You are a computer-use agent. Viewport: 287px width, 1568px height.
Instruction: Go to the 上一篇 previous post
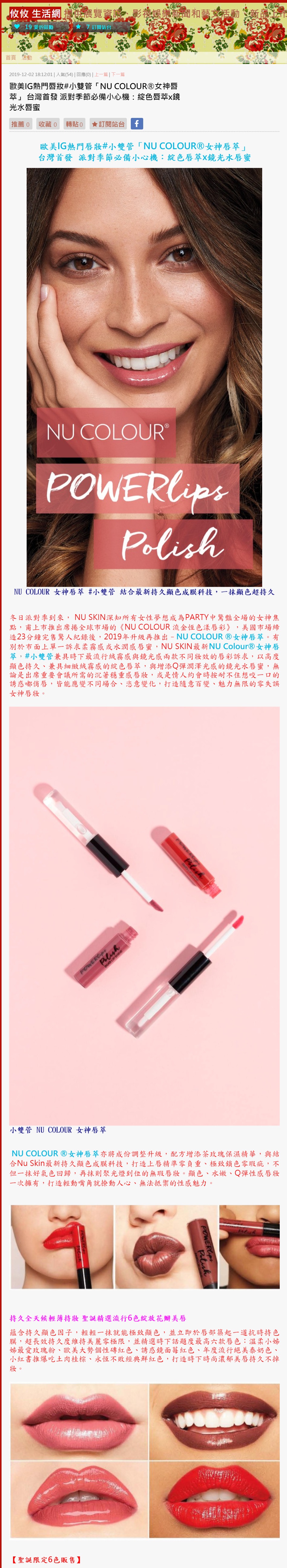tap(101, 74)
